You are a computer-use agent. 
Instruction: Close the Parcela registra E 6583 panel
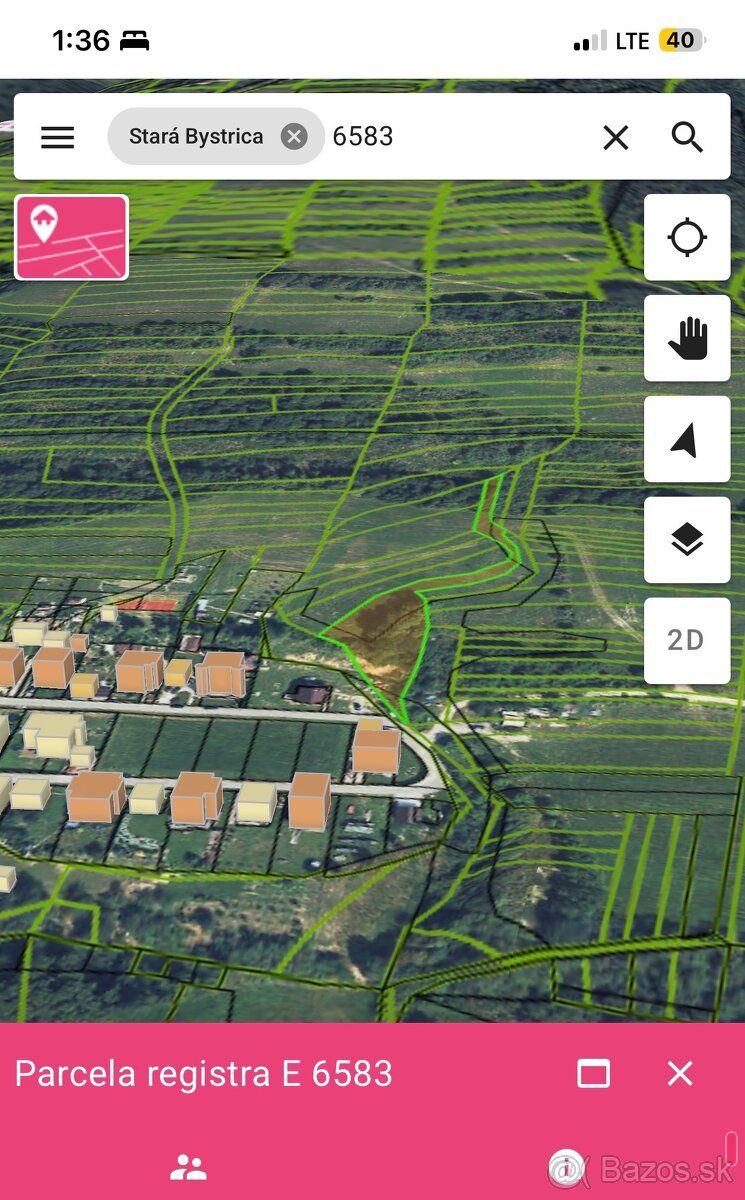click(680, 1074)
